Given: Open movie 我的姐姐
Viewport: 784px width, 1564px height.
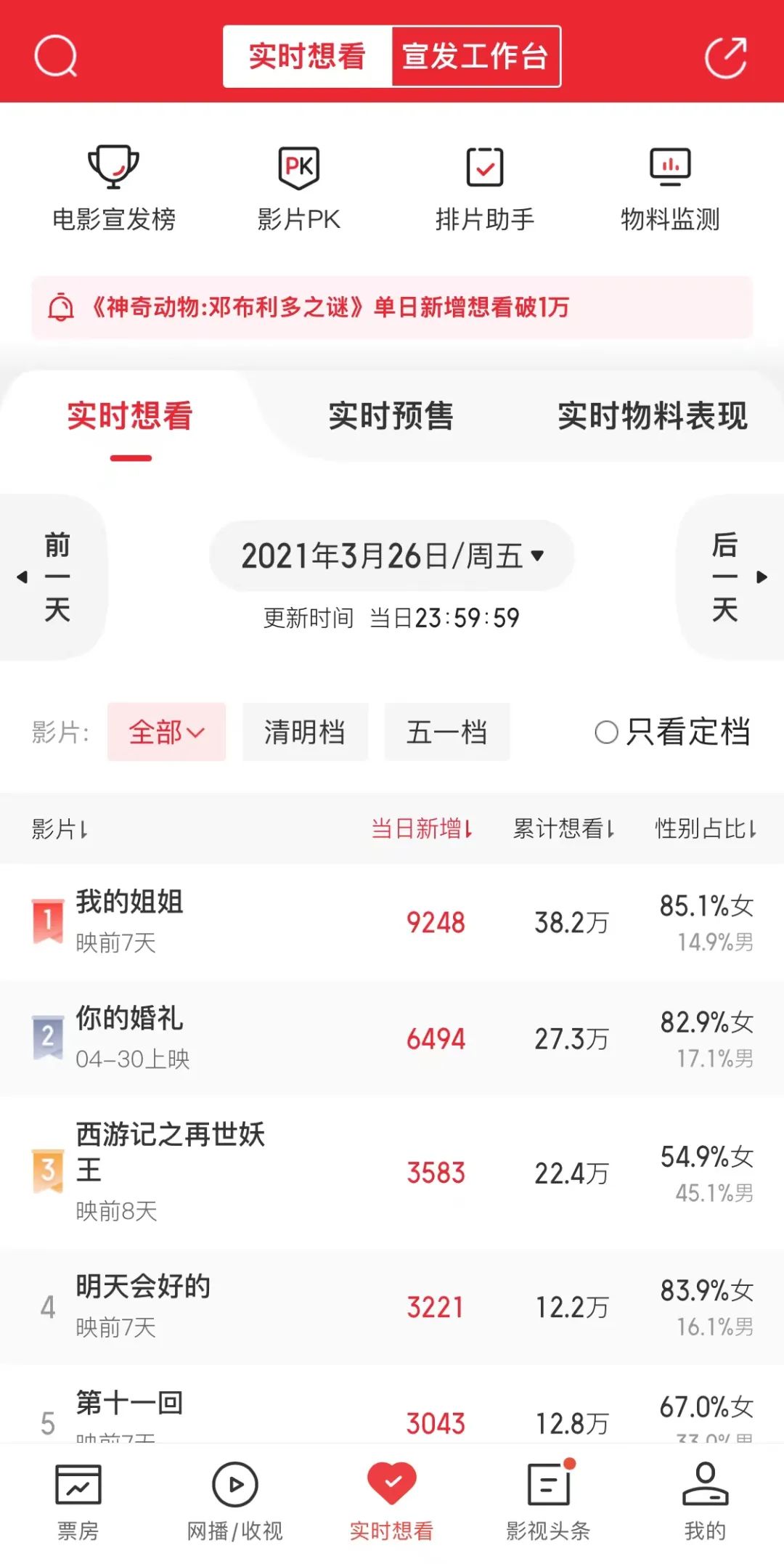Looking at the screenshot, I should [x=130, y=903].
